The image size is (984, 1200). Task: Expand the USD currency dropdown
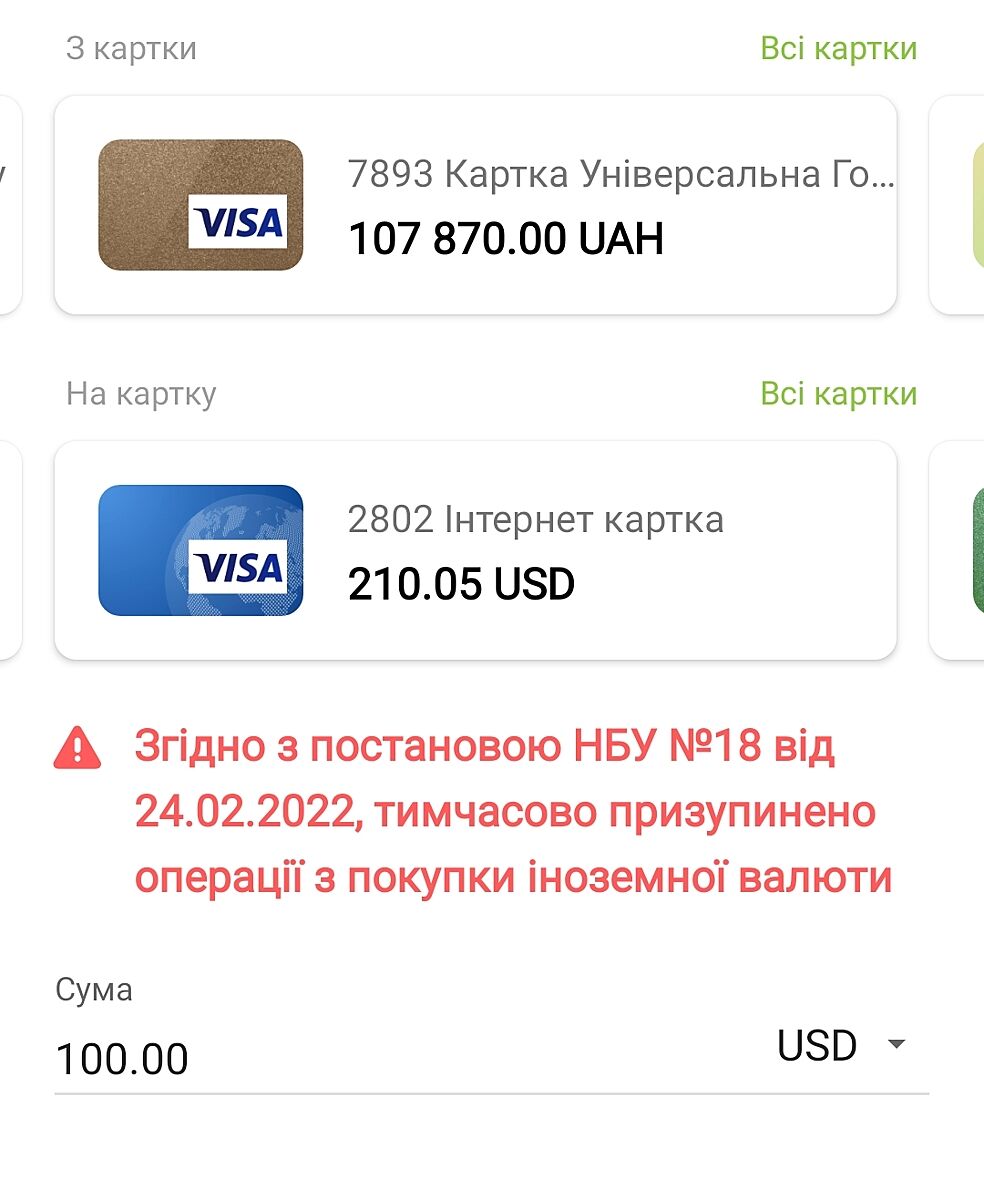point(841,1046)
